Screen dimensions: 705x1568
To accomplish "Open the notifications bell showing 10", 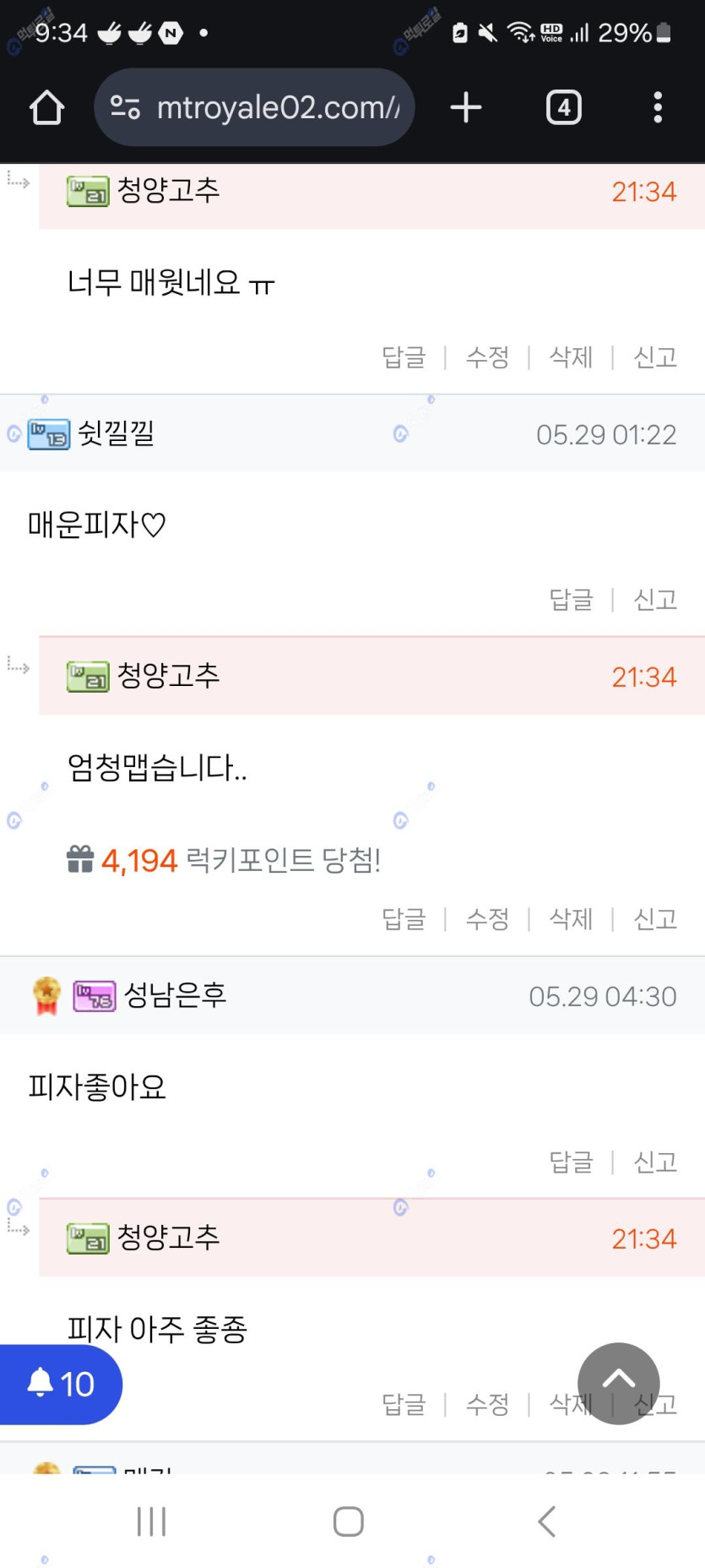I will (60, 1384).
